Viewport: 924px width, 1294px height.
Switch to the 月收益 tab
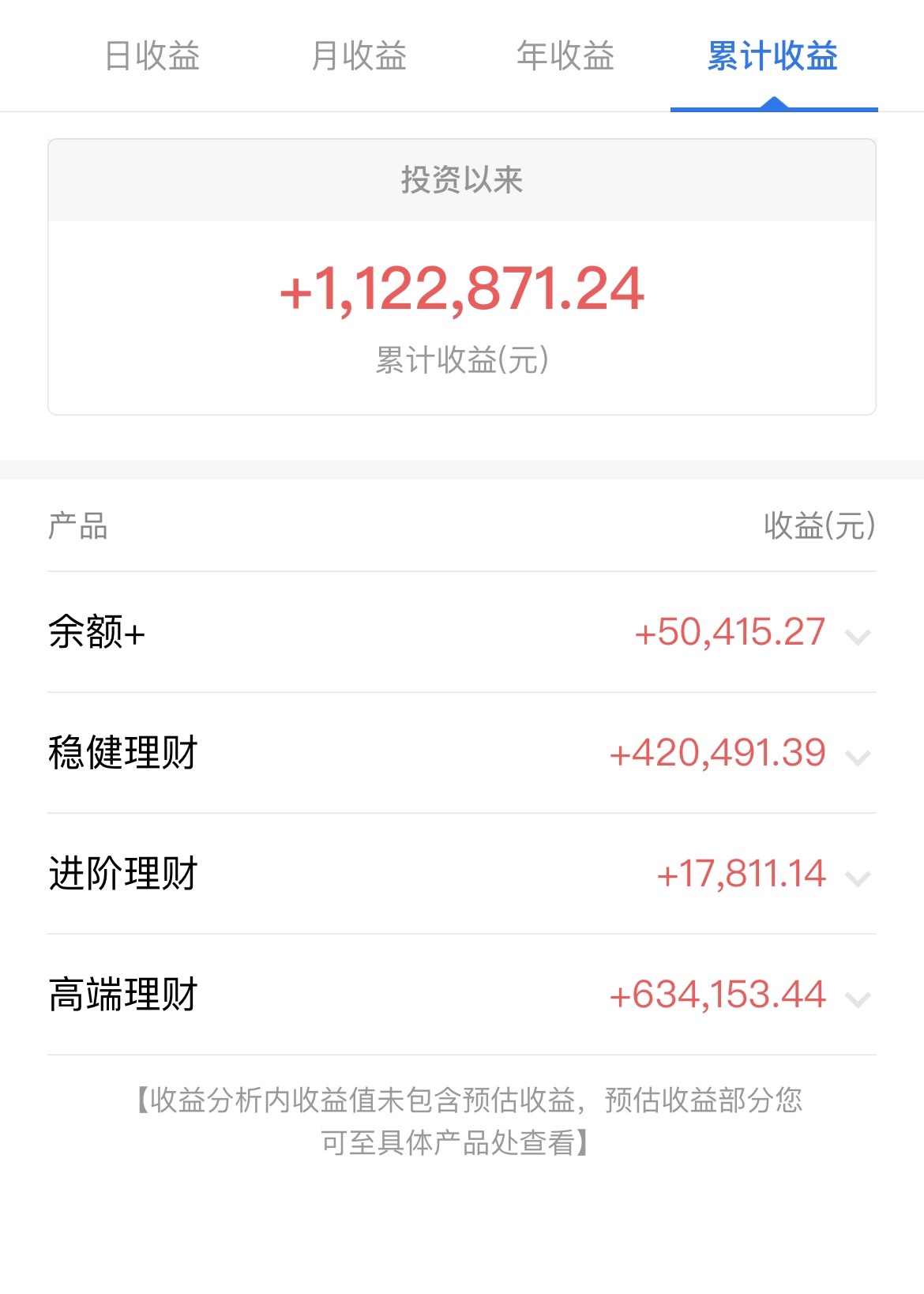click(x=359, y=56)
